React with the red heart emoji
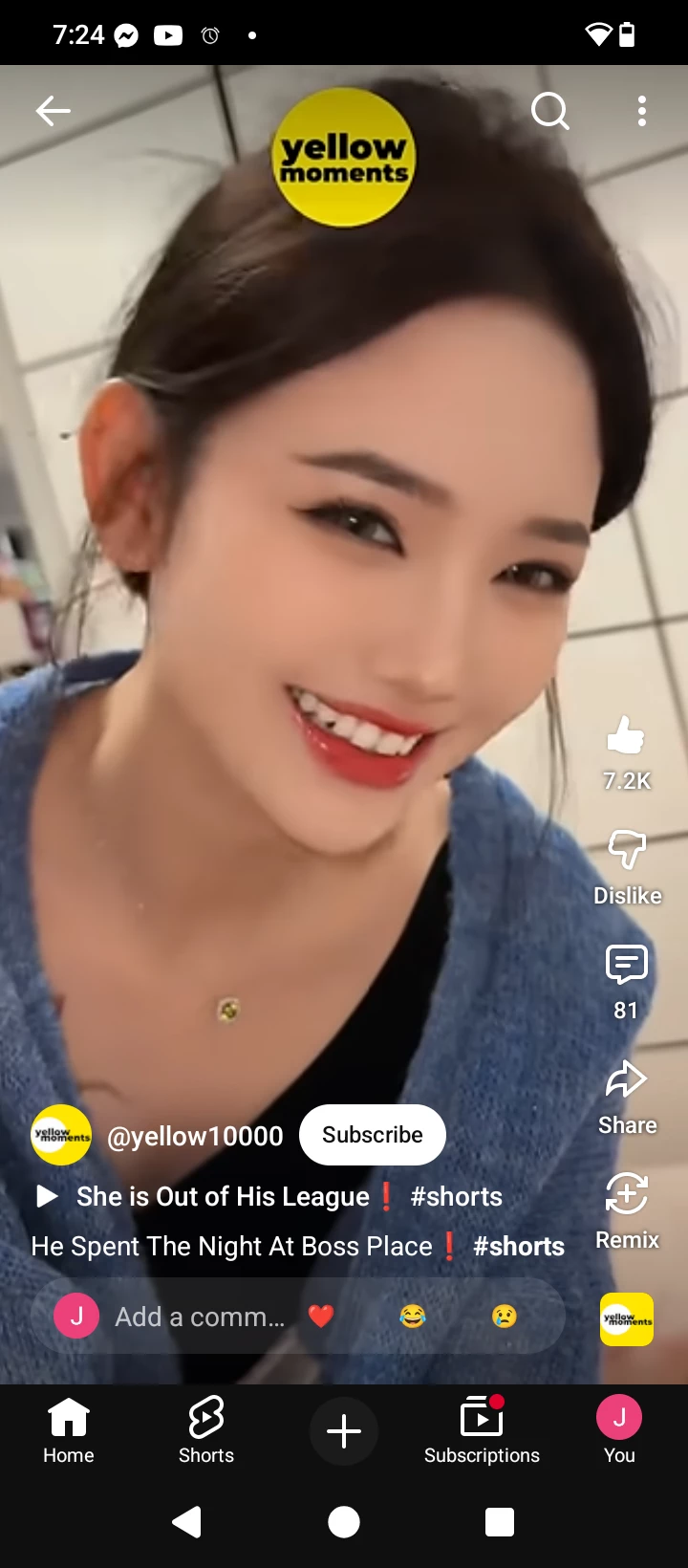The width and height of the screenshot is (688, 1568). 321,1318
